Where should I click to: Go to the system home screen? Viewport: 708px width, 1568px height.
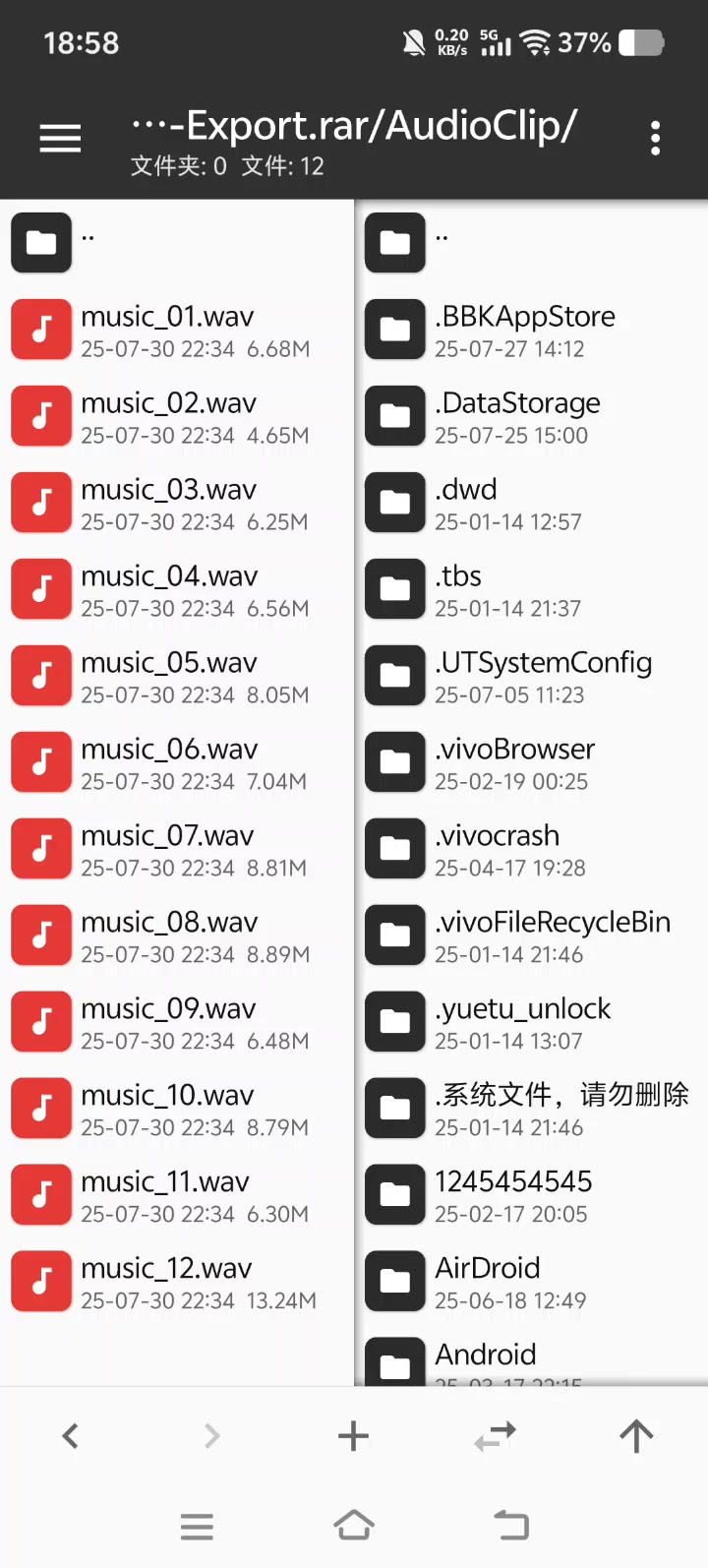(x=354, y=1526)
